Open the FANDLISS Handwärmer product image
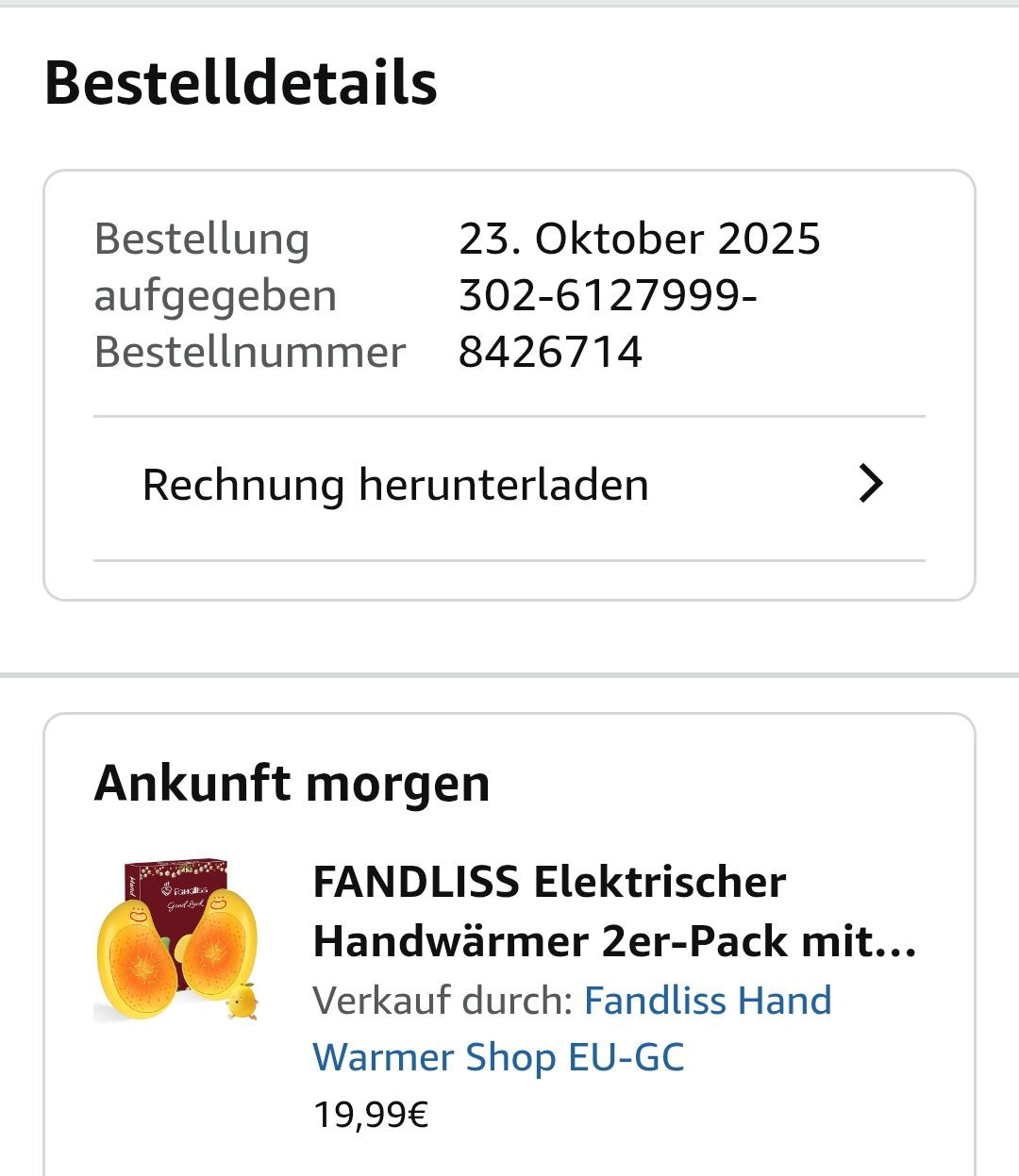This screenshot has width=1019, height=1176. click(x=177, y=941)
